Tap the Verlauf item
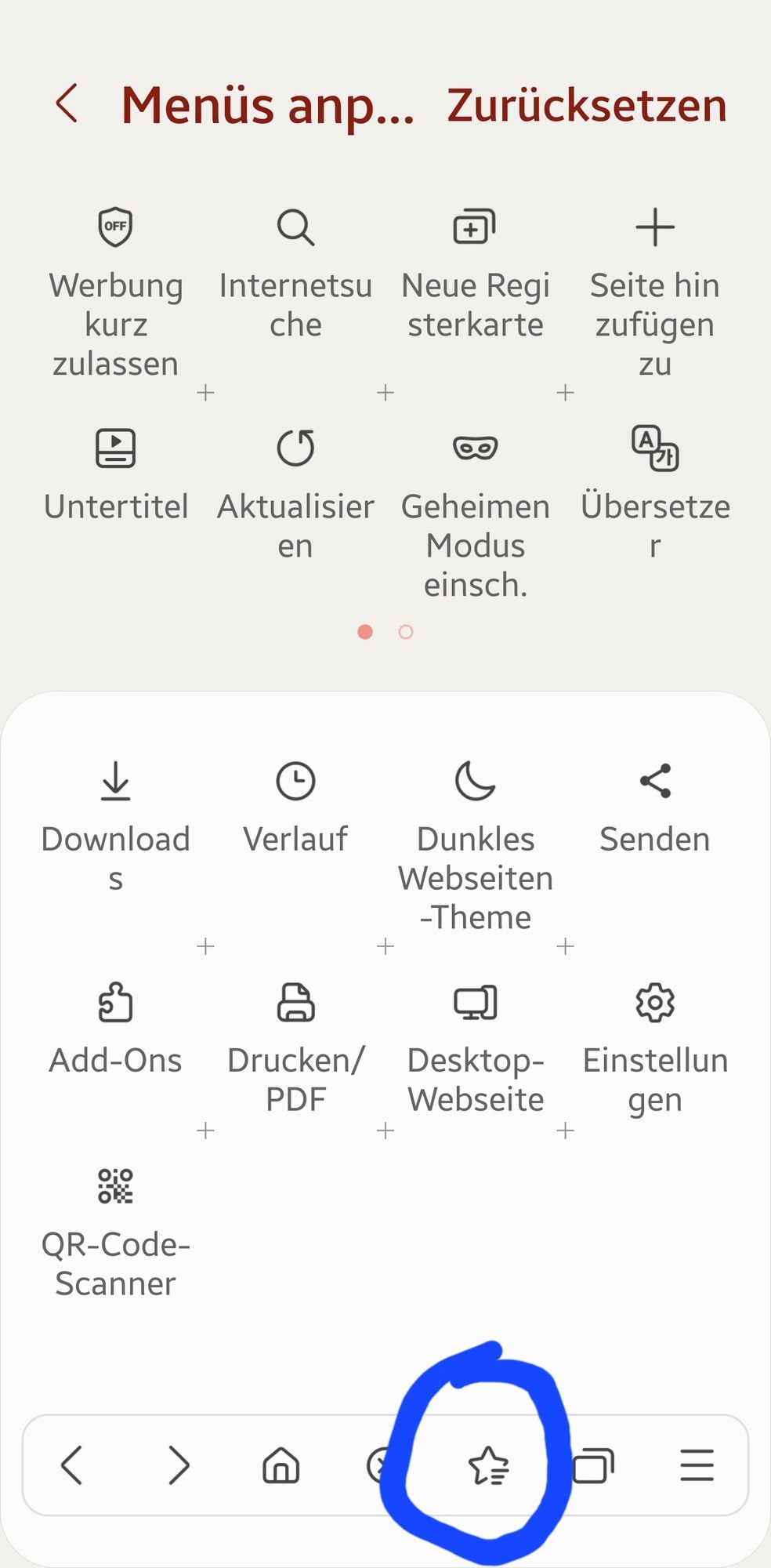This screenshot has width=771, height=1568. pos(295,808)
